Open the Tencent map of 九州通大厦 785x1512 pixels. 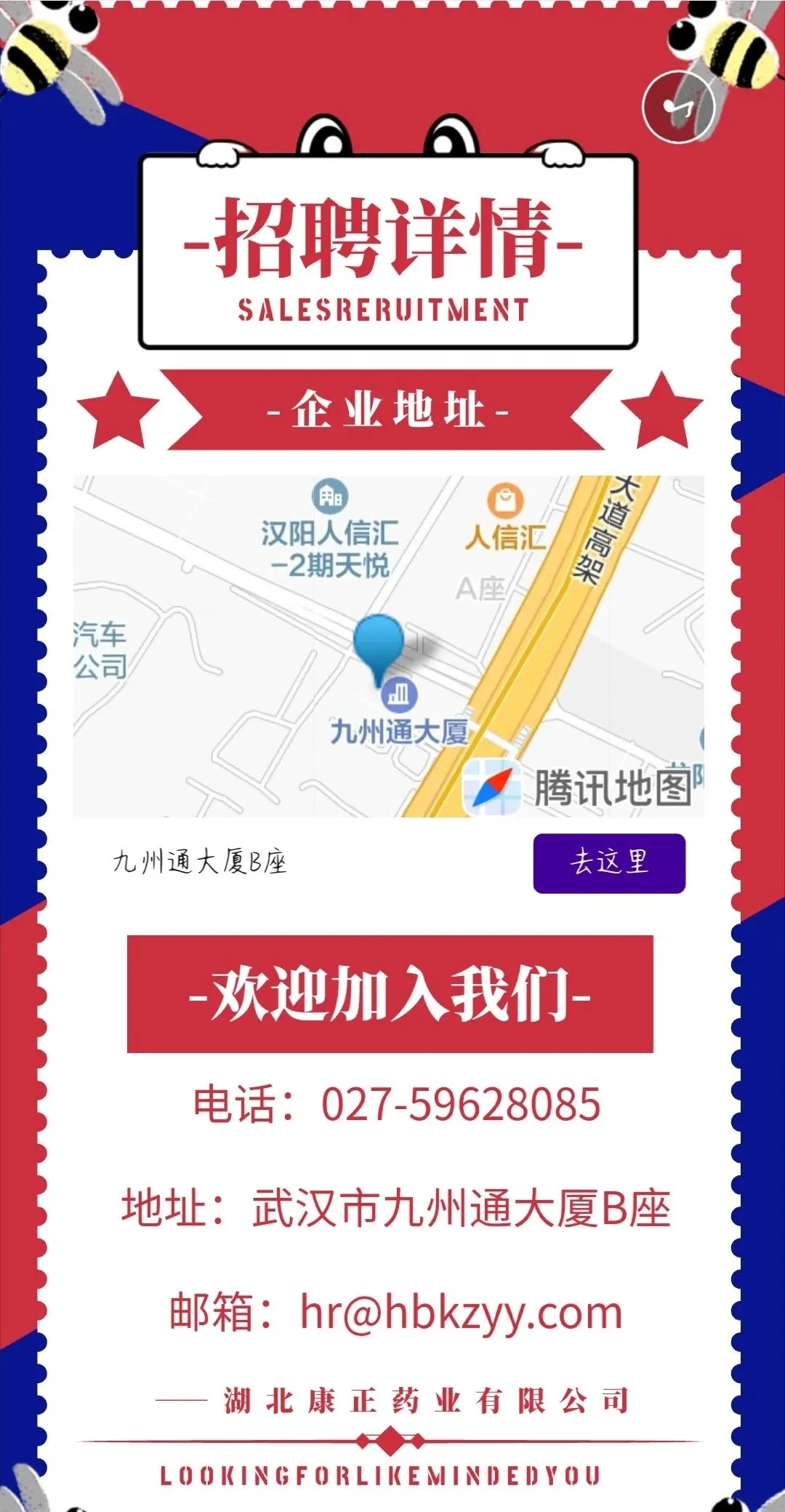pyautogui.click(x=388, y=646)
